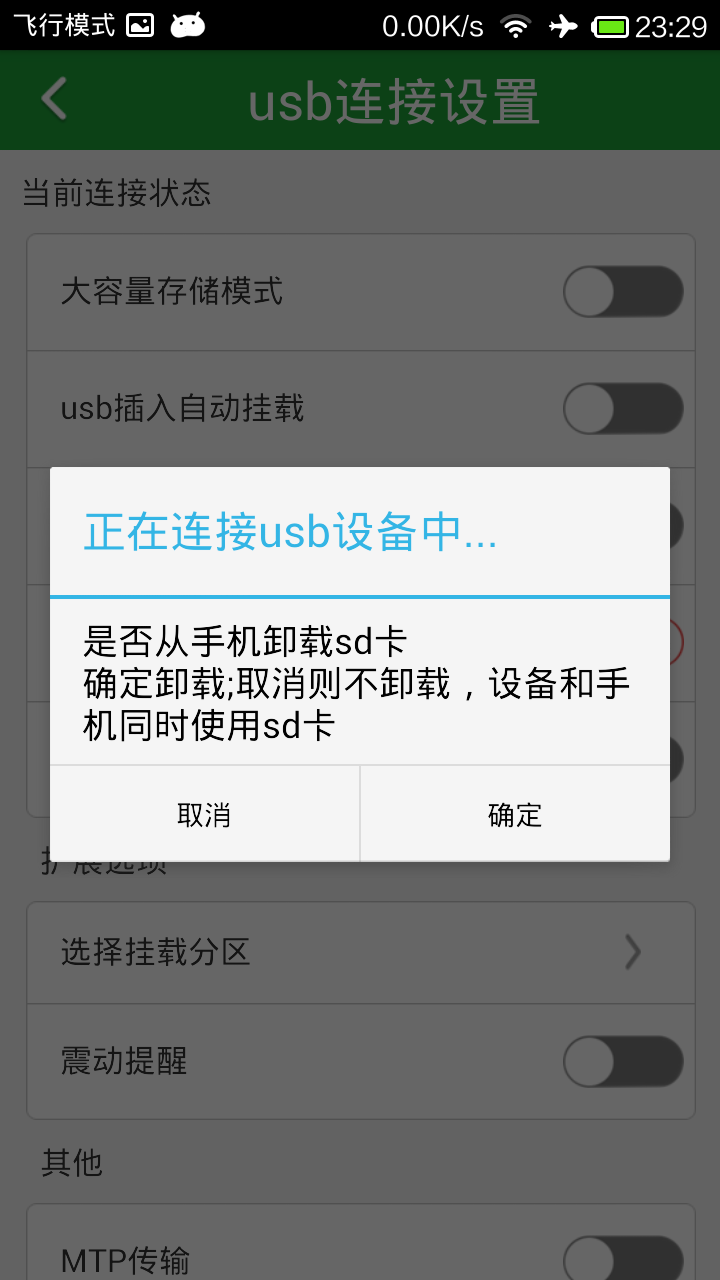Cancel unmounting the SD card (取消)

pos(204,814)
